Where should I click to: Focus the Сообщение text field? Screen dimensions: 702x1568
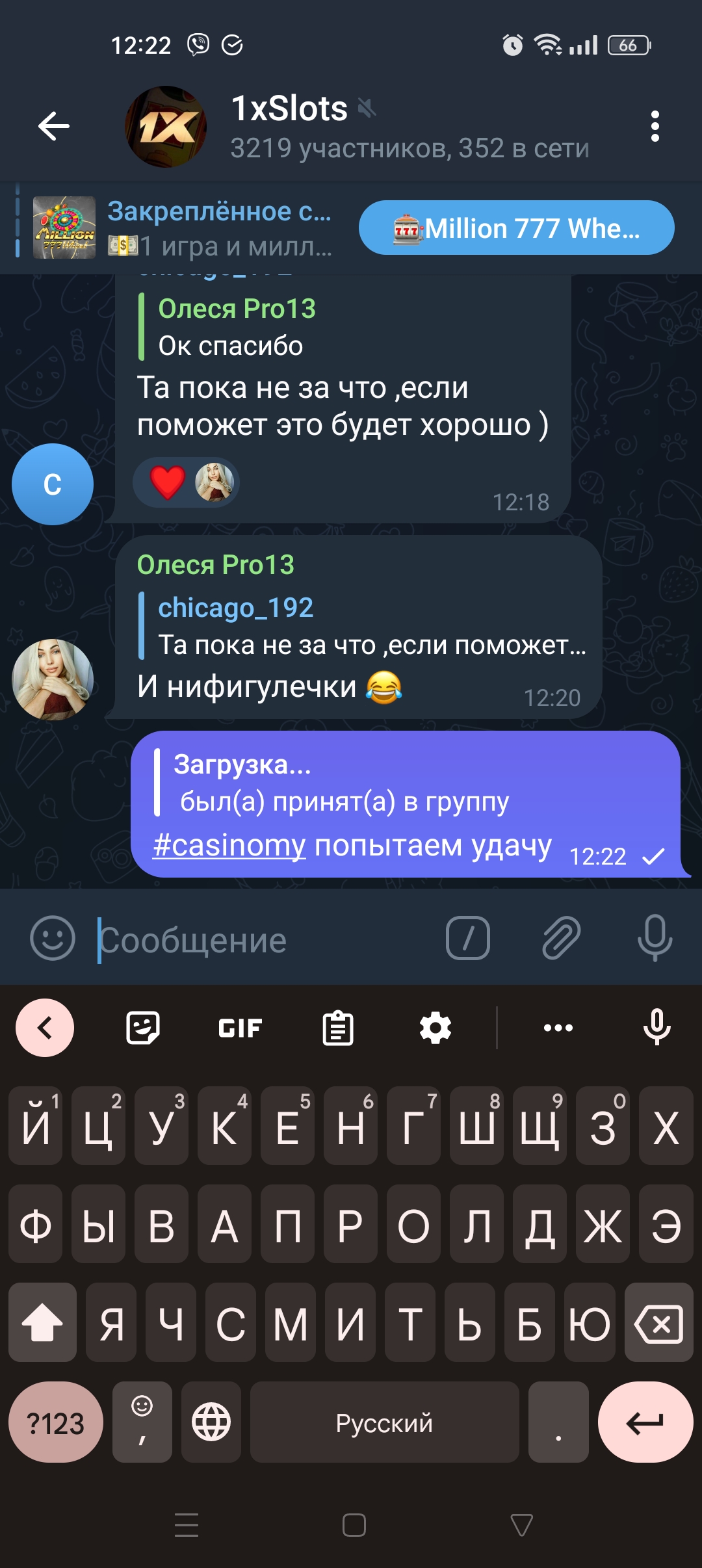click(260, 940)
